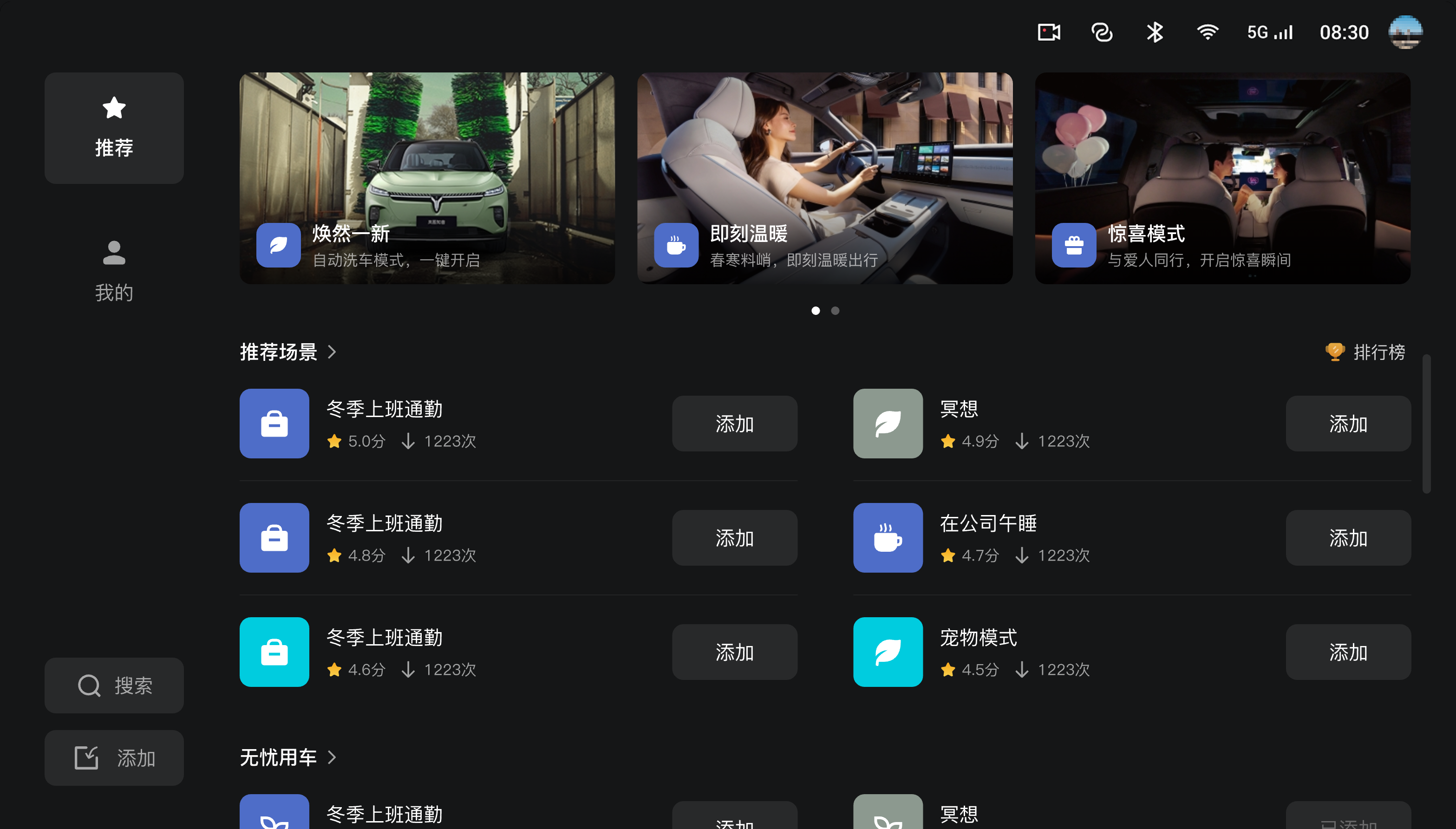The image size is (1456, 829).
Task: Open the 排行榜 ranking list
Action: pyautogui.click(x=1366, y=352)
